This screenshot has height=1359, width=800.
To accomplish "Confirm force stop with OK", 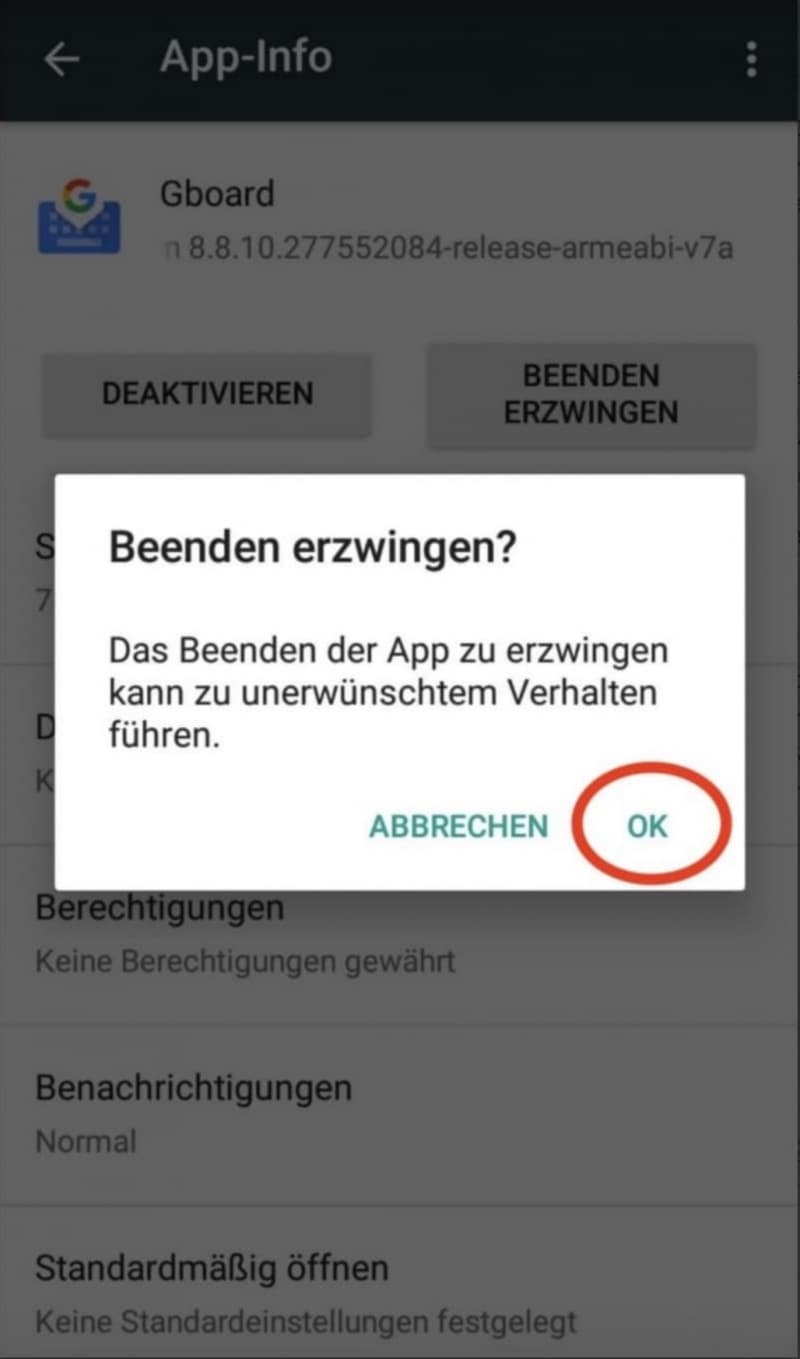I will [x=647, y=826].
